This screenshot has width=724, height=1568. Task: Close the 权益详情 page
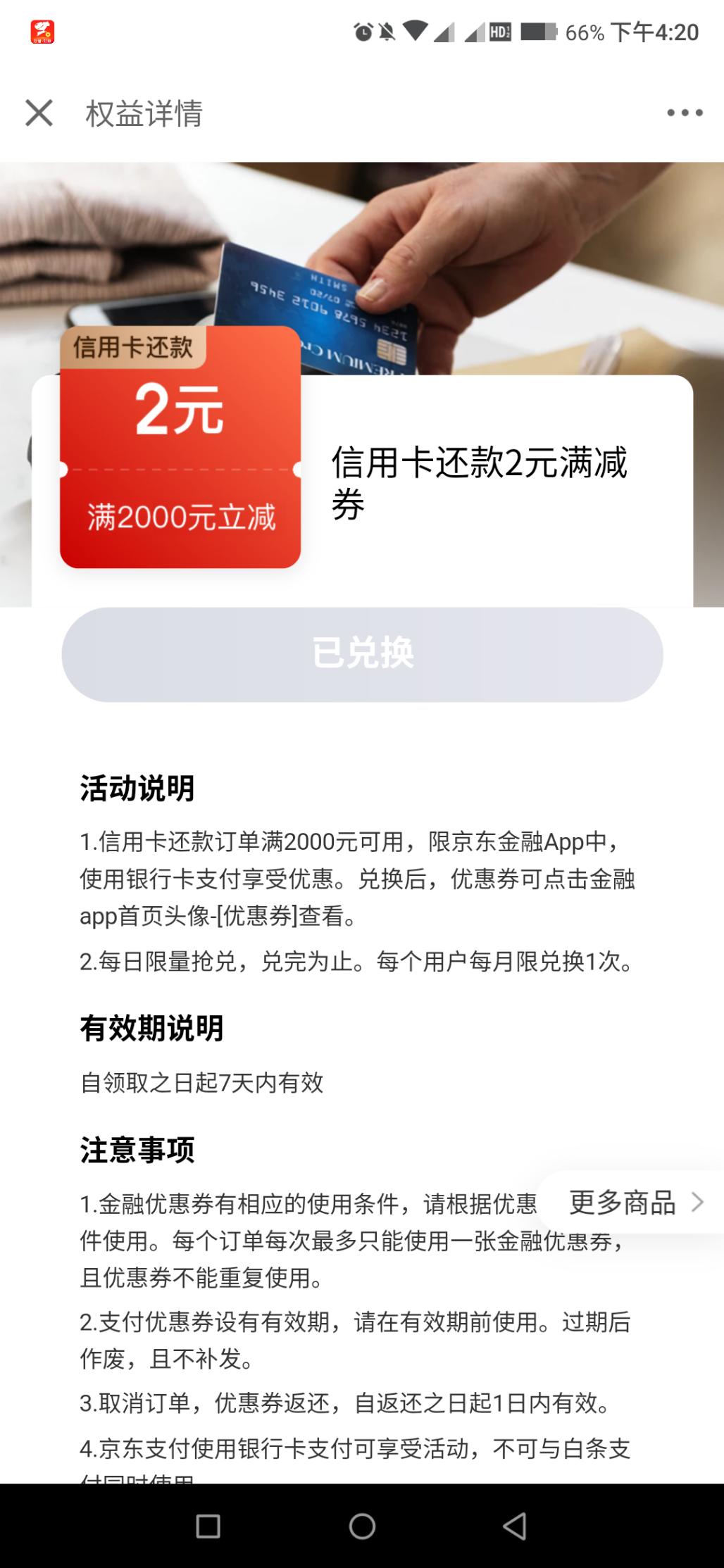pos(39,113)
